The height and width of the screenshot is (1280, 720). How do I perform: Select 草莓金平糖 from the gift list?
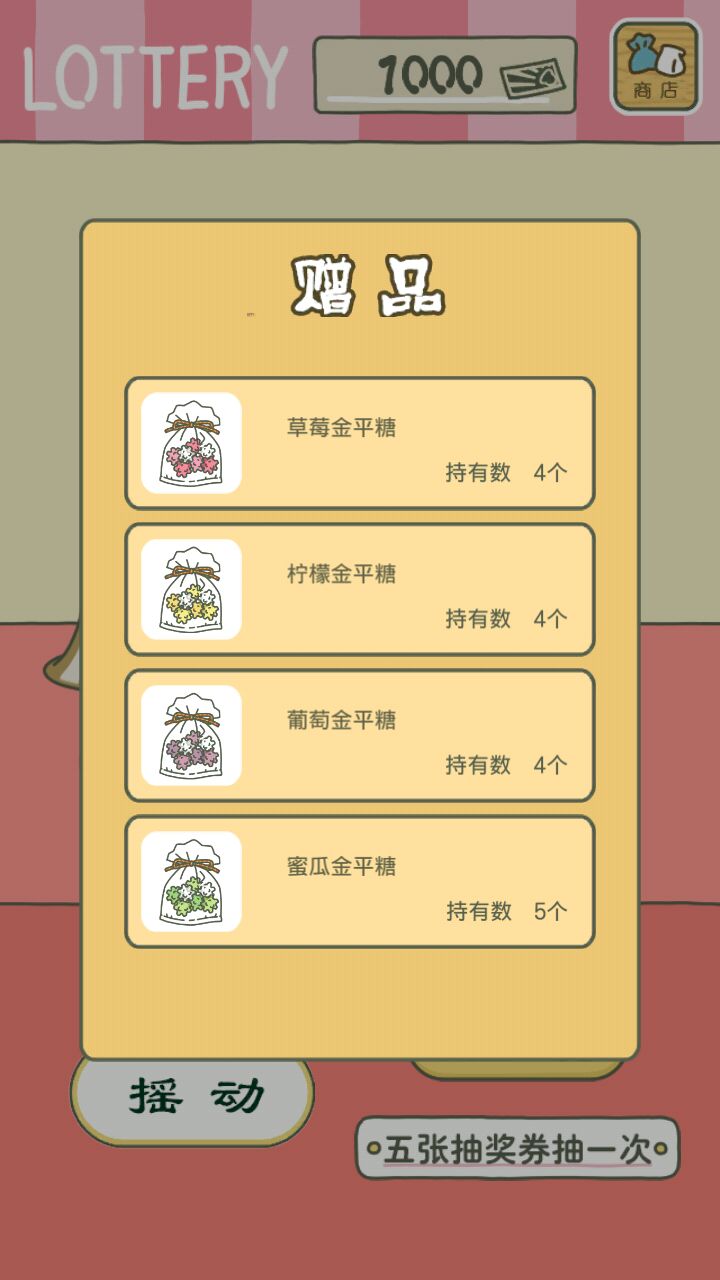pyautogui.click(x=360, y=443)
